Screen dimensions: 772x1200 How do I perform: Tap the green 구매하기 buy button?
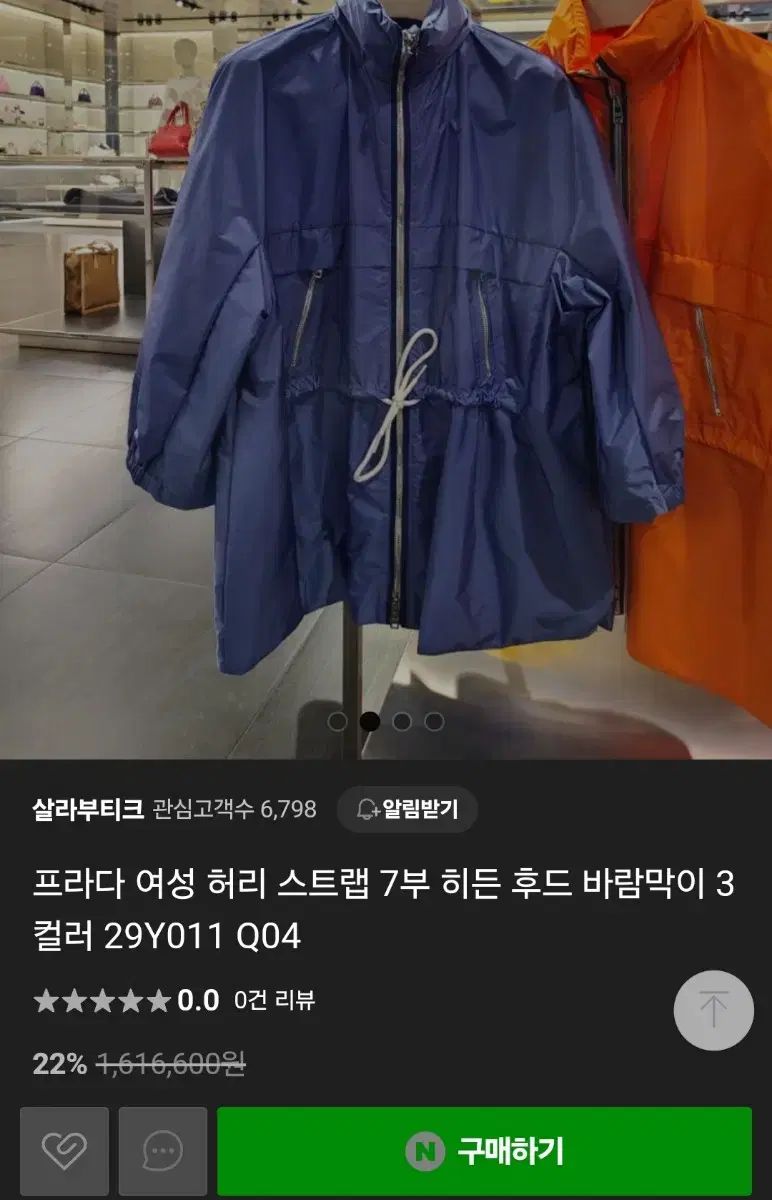(484, 1151)
